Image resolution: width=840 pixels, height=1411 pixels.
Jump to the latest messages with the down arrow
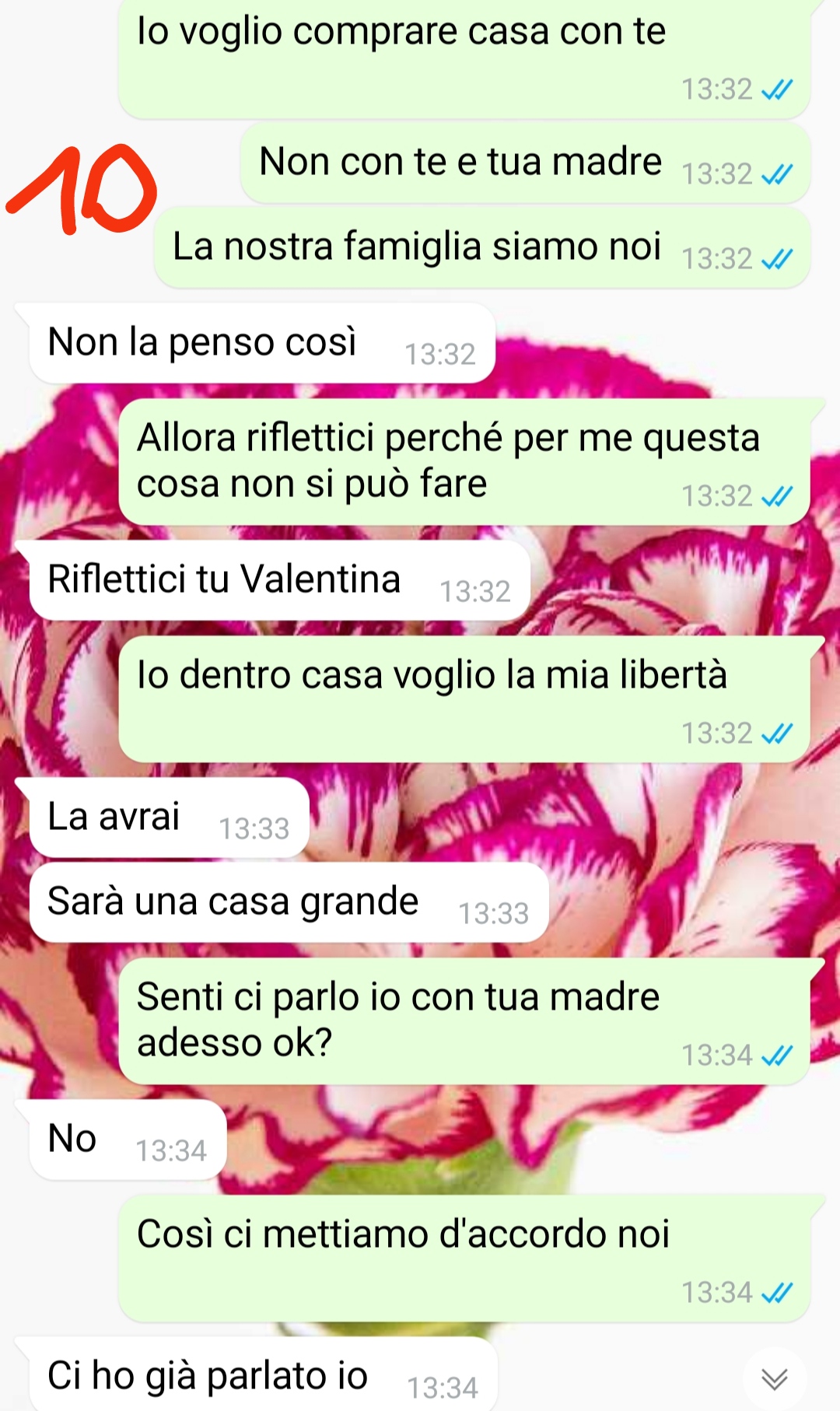click(774, 1378)
